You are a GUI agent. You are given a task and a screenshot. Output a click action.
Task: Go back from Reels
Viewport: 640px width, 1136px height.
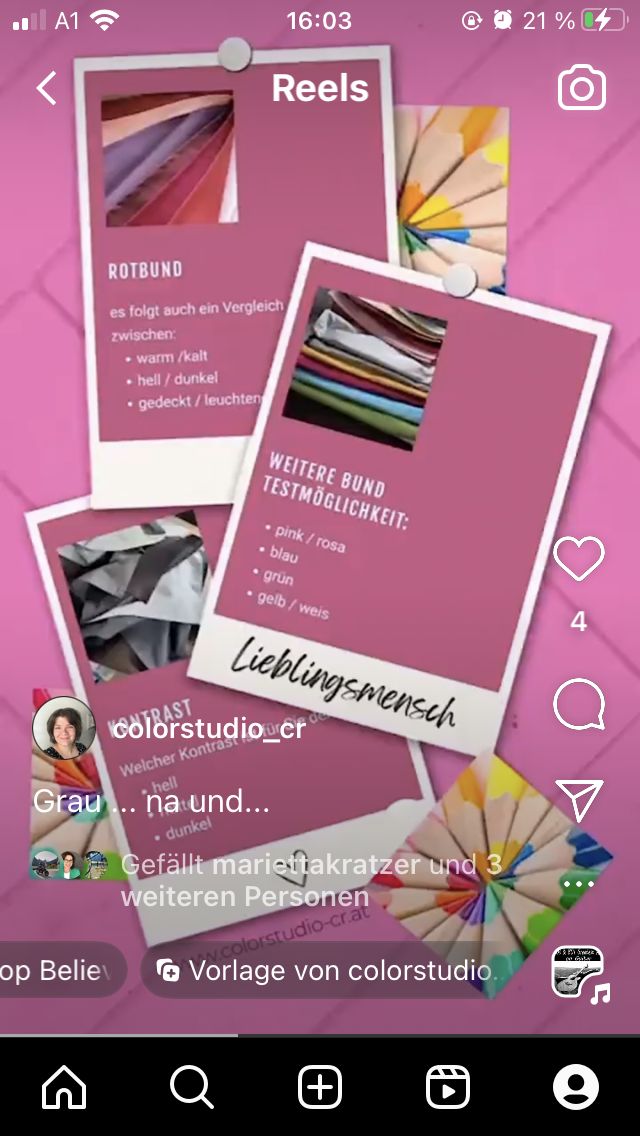pos(46,88)
